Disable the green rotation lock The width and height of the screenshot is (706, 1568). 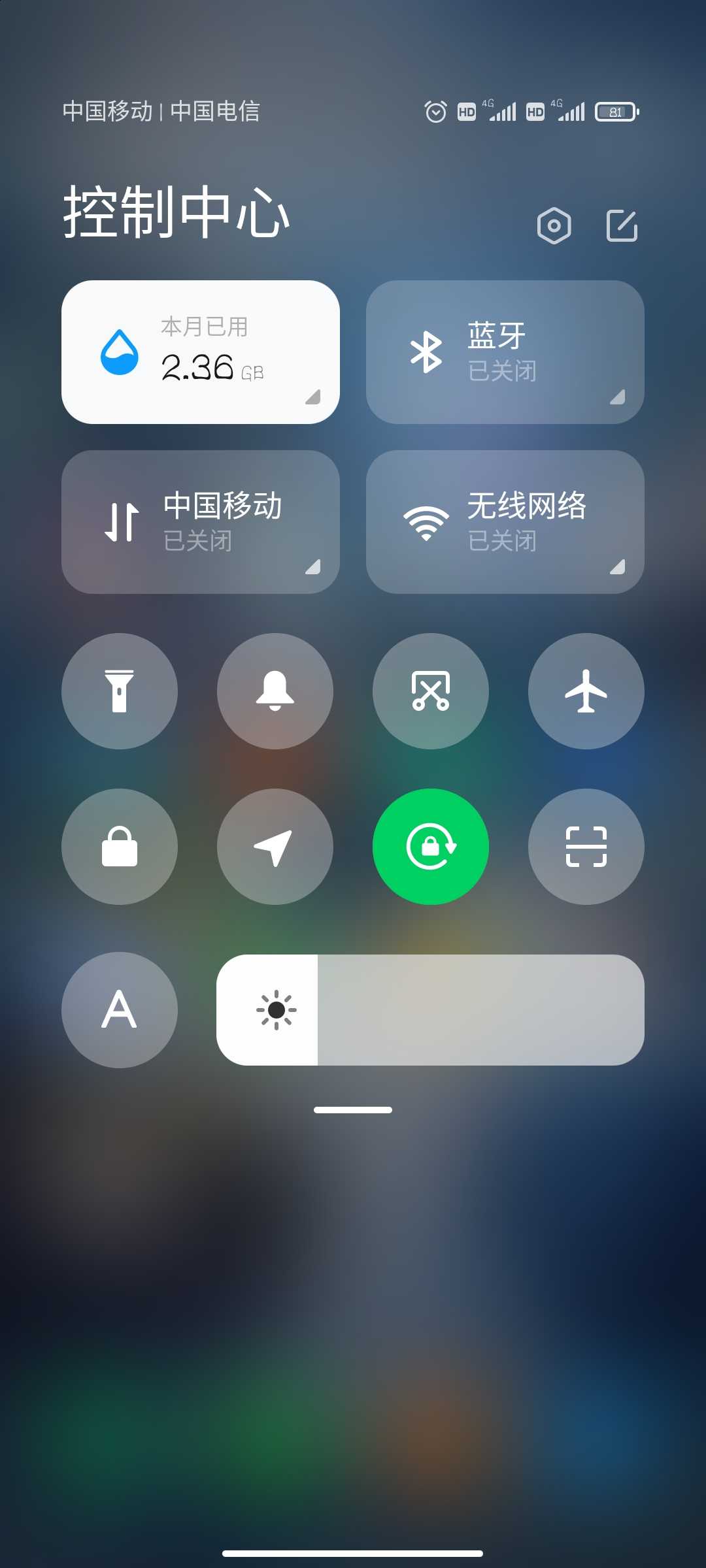pyautogui.click(x=431, y=847)
